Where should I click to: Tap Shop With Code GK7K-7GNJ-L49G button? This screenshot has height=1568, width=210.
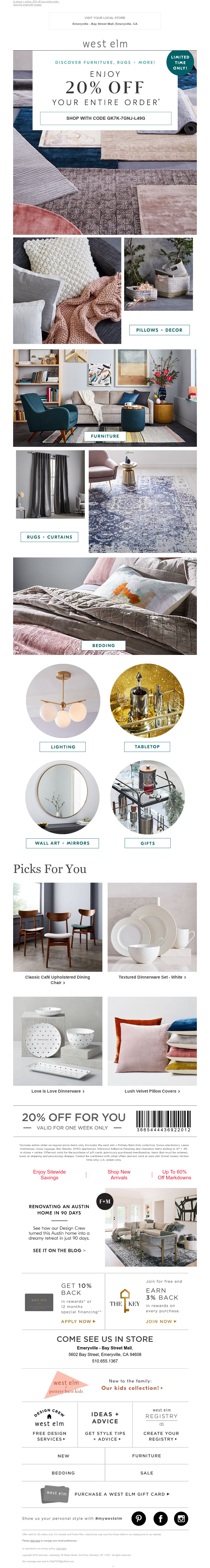(105, 118)
